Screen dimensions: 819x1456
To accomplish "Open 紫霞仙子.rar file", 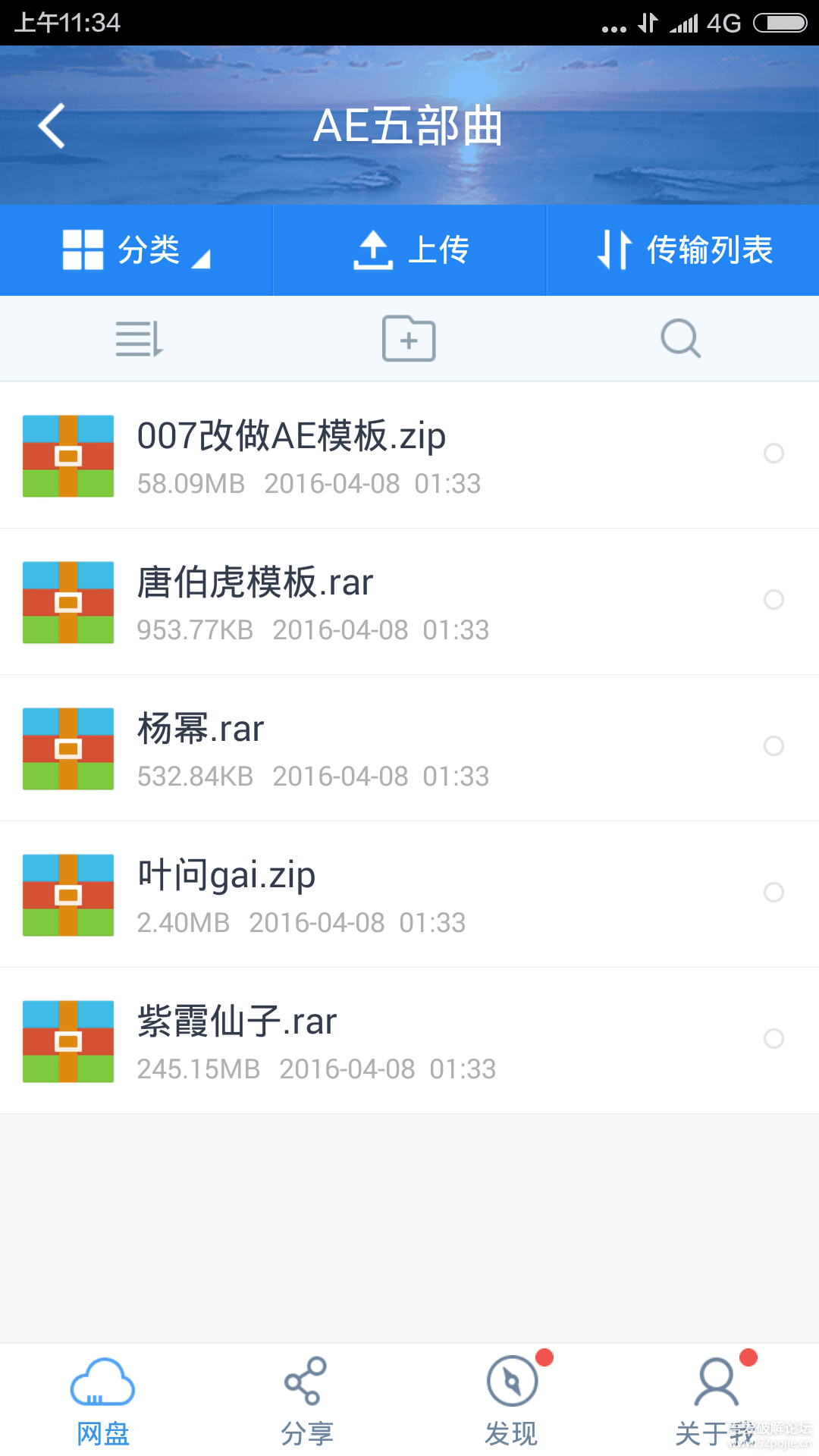I will point(409,1040).
